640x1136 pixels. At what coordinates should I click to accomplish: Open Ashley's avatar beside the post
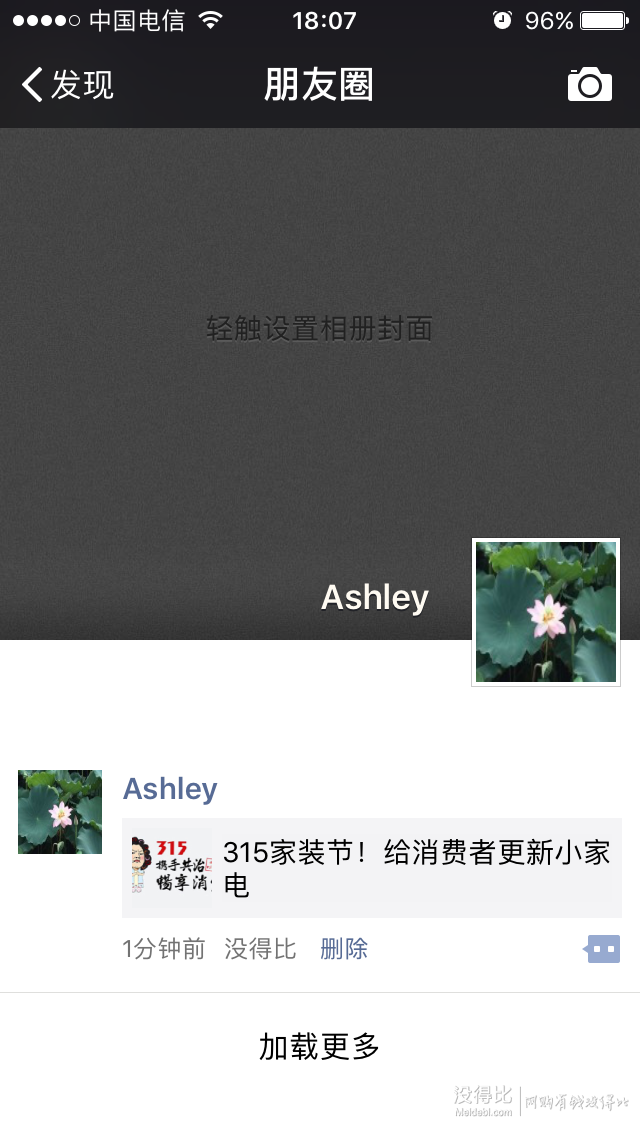coord(60,812)
